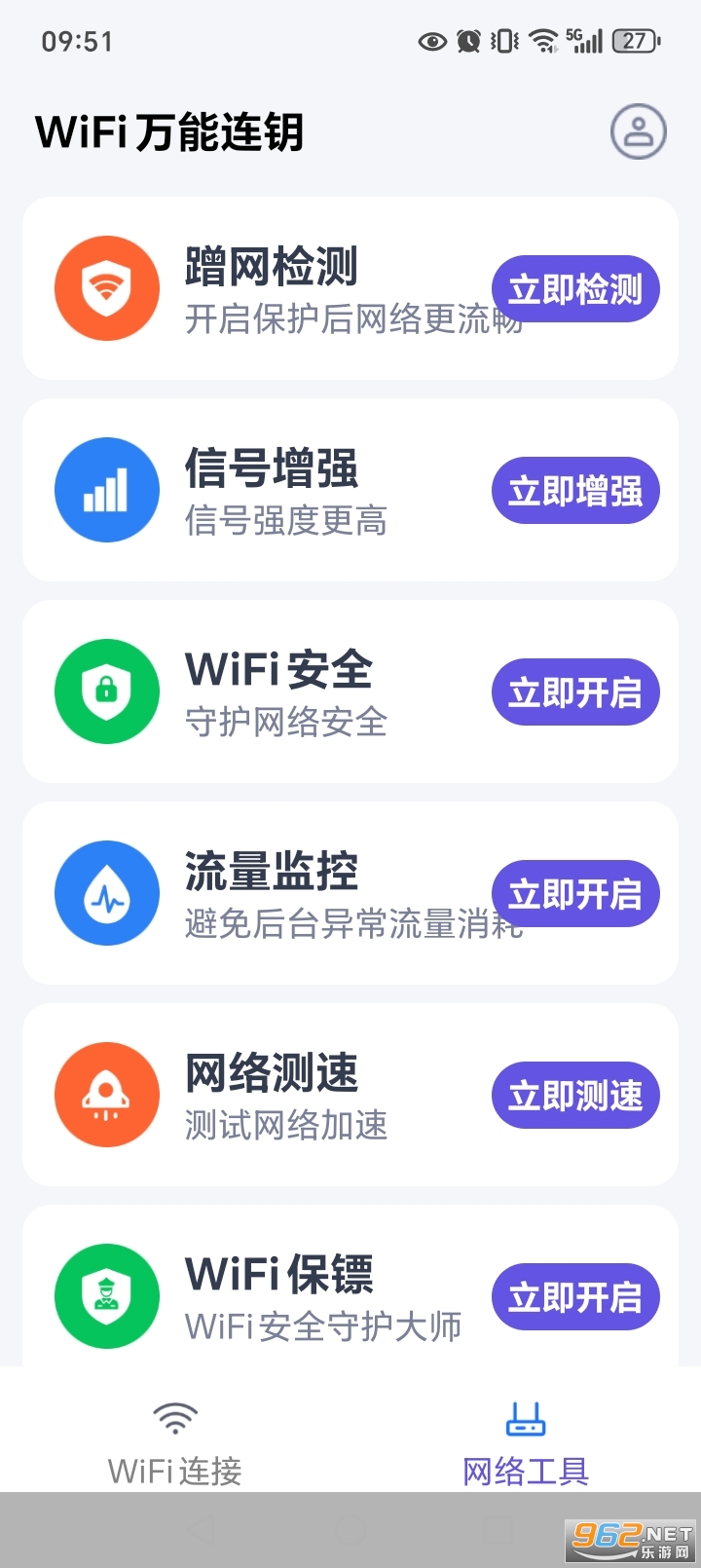Click the 网络测速 rocket icon
701x1568 pixels.
(107, 1095)
